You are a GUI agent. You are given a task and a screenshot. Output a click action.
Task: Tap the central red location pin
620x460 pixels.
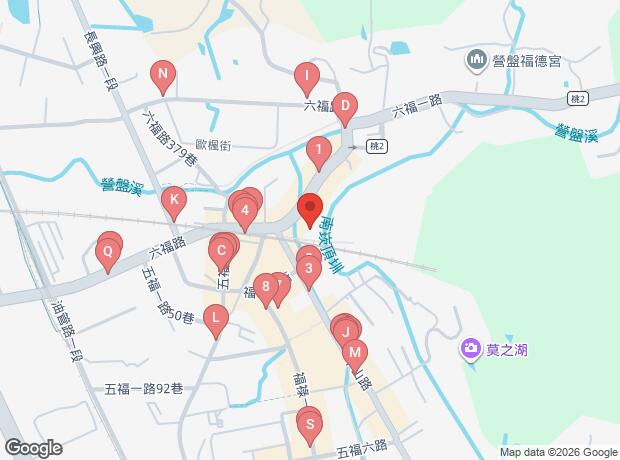click(x=310, y=210)
